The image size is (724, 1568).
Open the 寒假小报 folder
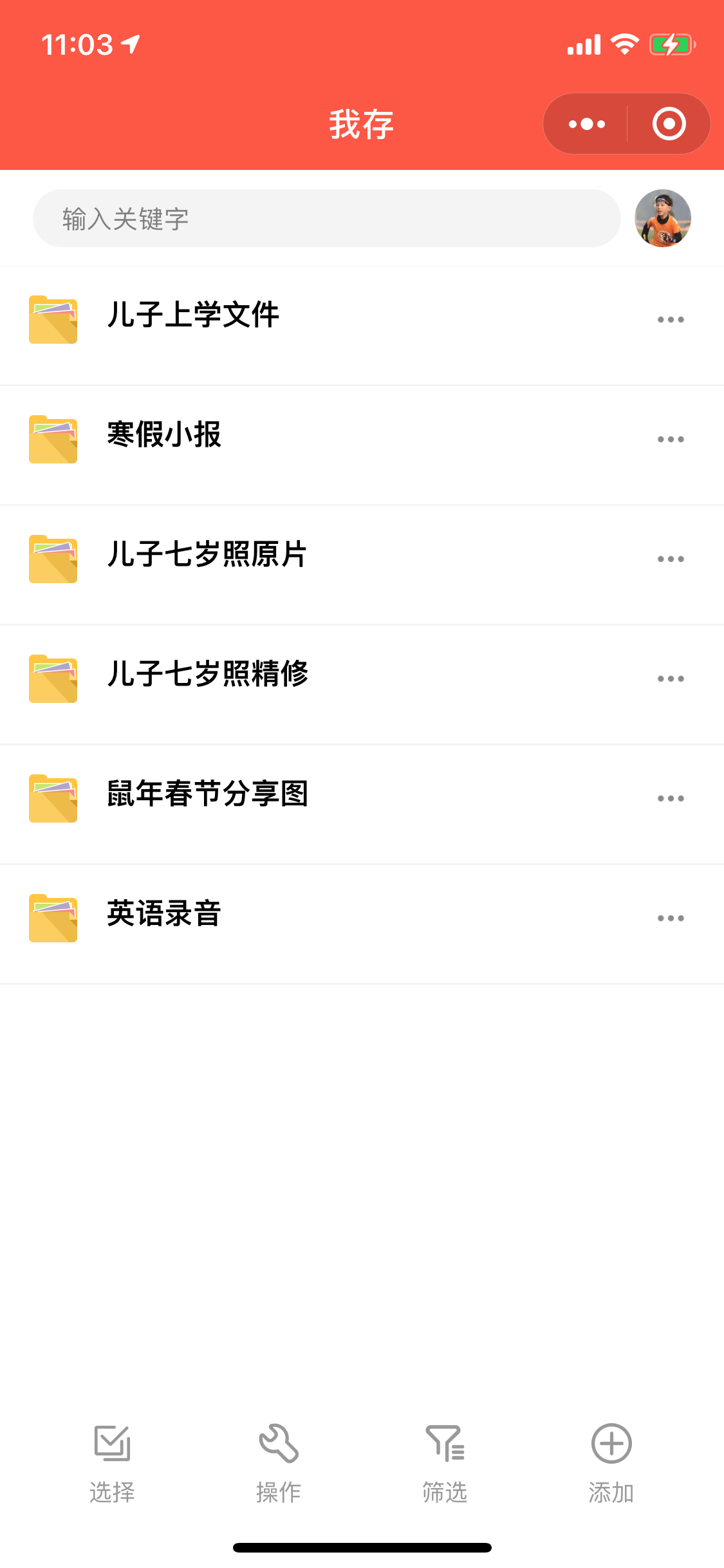pyautogui.click(x=164, y=435)
